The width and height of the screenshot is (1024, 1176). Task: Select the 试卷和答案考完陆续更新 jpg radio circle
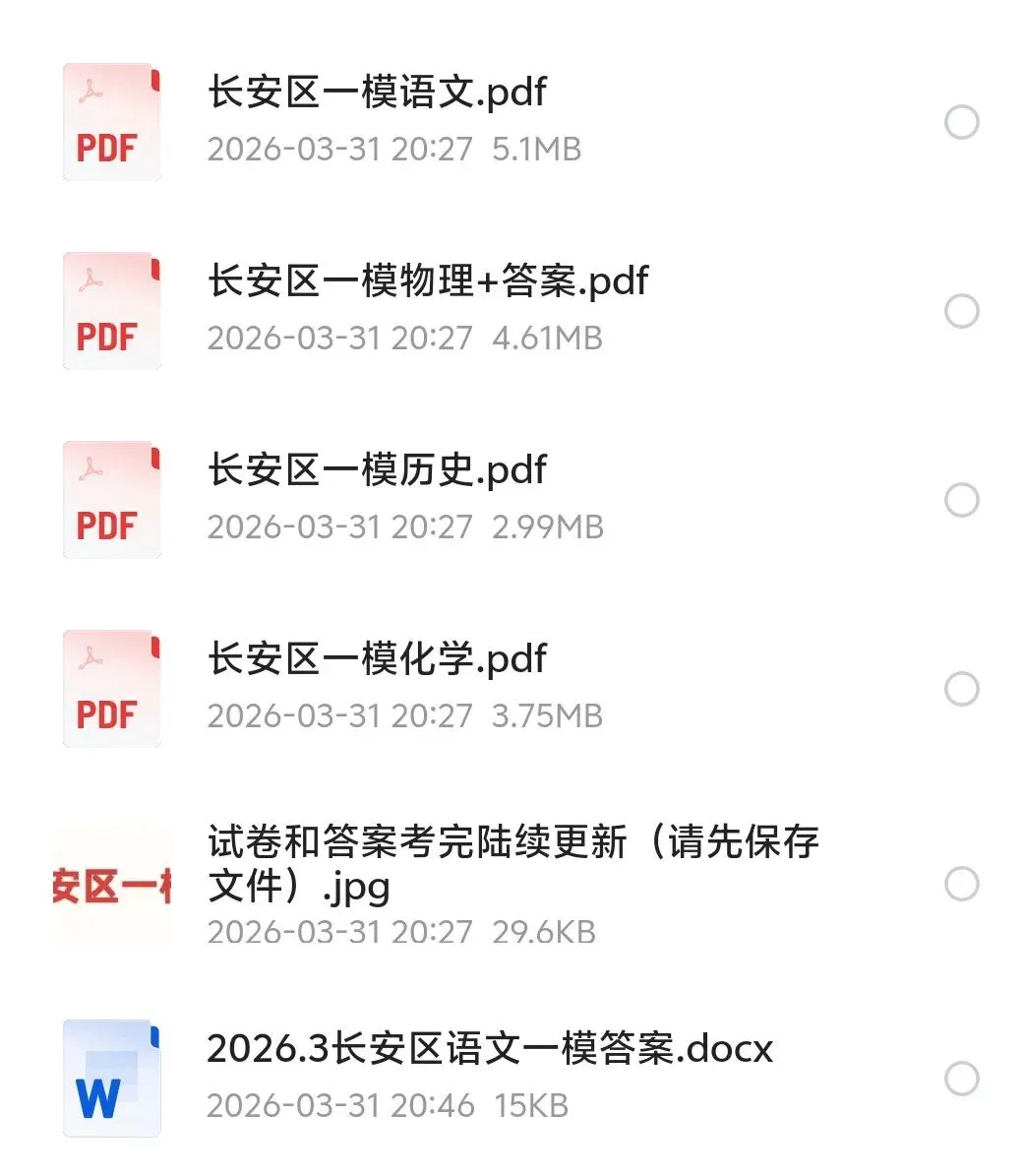pyautogui.click(x=961, y=884)
